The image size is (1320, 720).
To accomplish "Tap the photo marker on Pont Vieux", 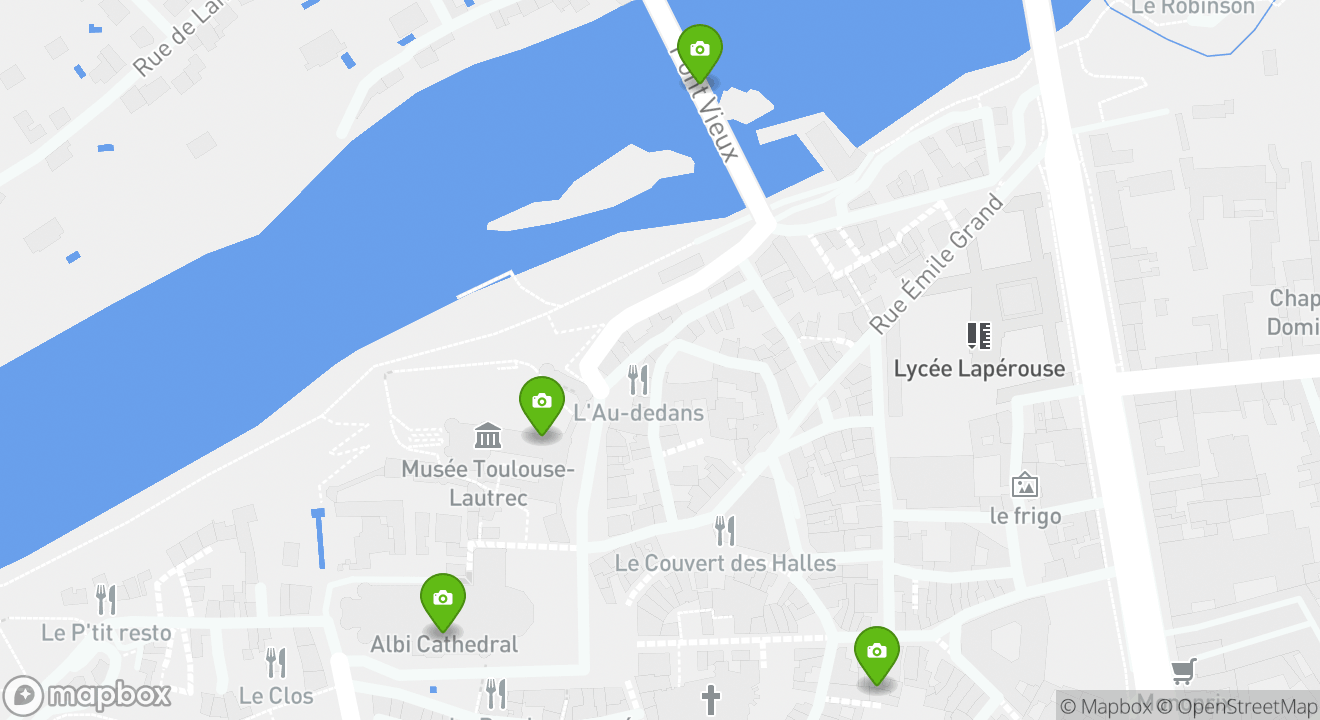I will pos(699,50).
